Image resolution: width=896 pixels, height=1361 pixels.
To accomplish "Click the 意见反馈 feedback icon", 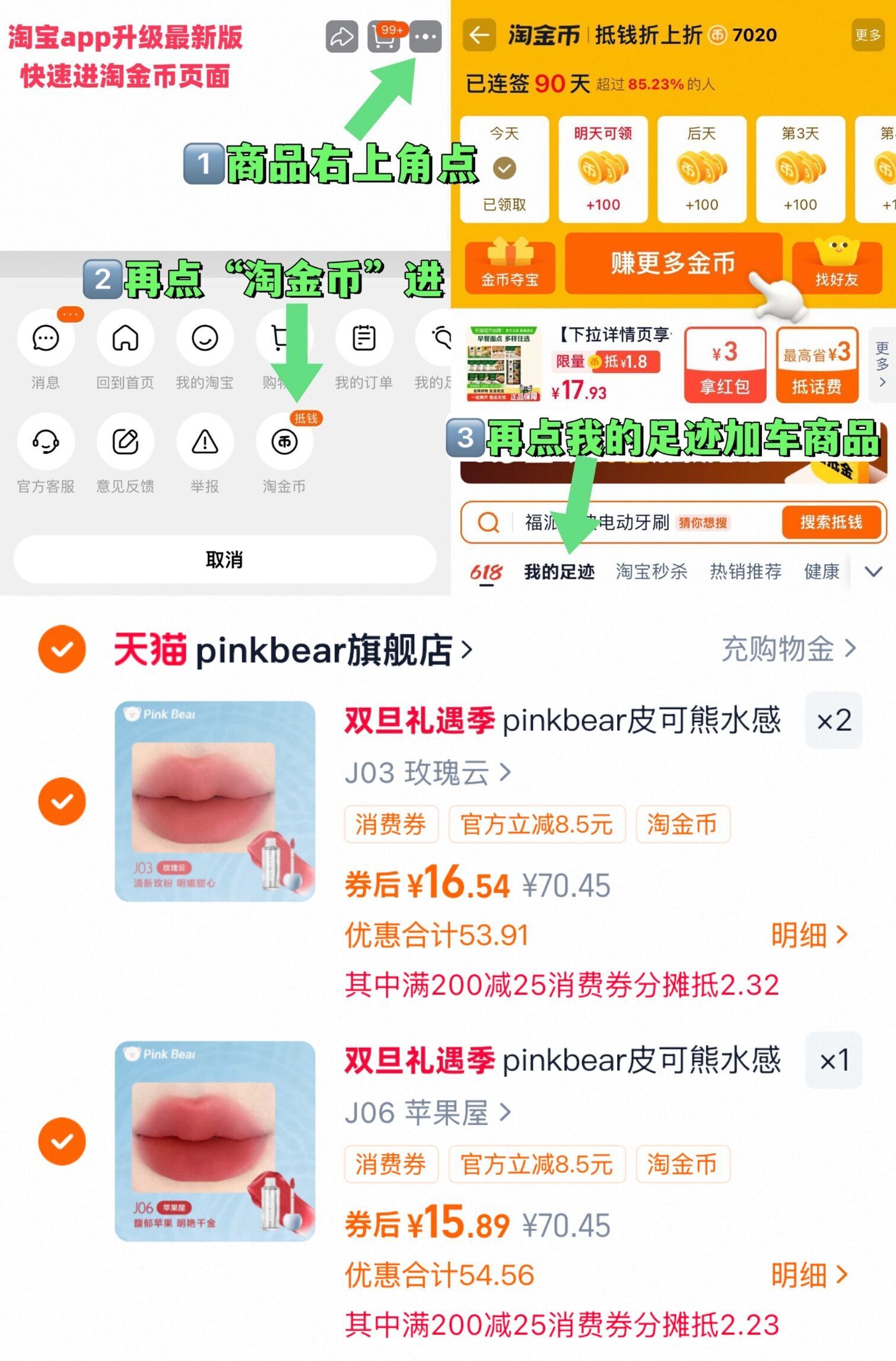I will 125,442.
